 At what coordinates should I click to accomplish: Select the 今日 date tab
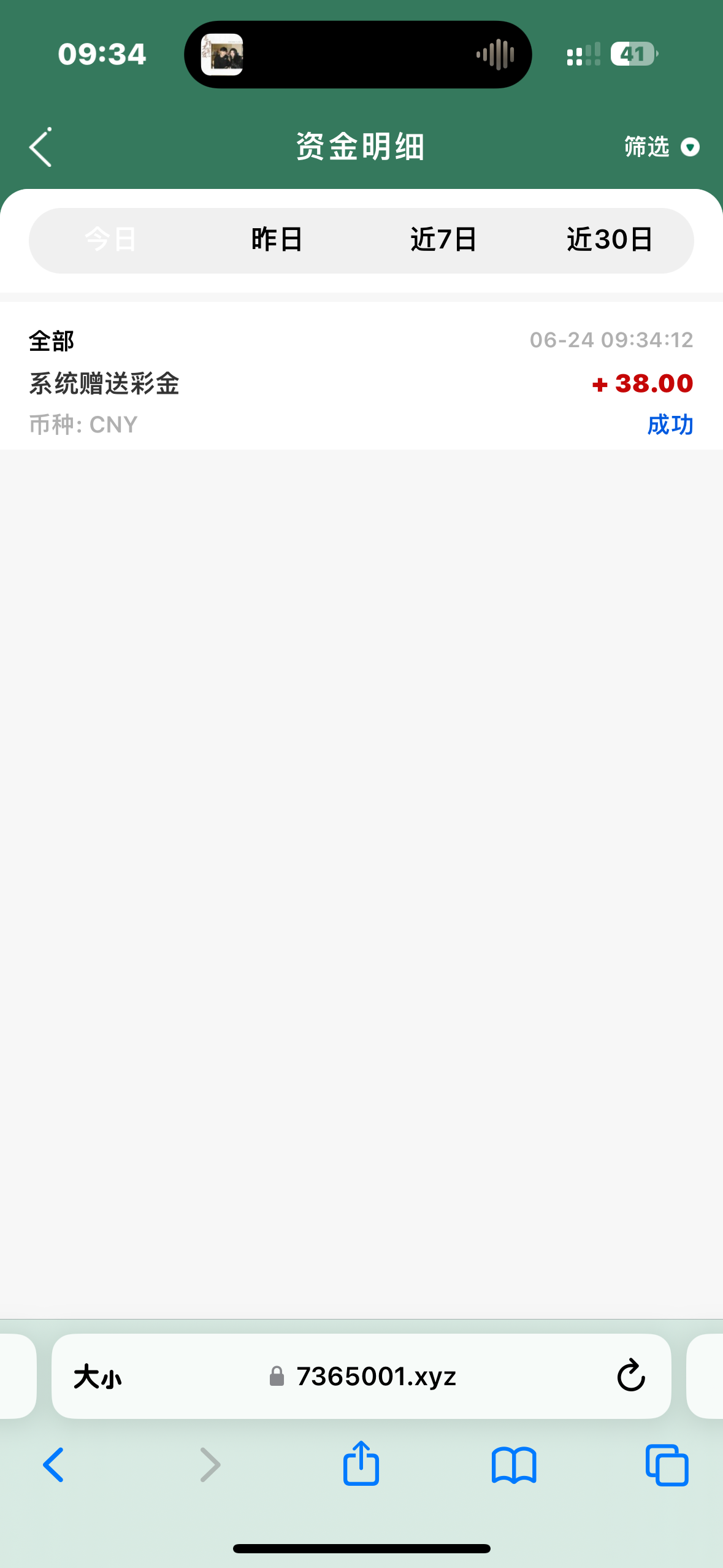111,240
